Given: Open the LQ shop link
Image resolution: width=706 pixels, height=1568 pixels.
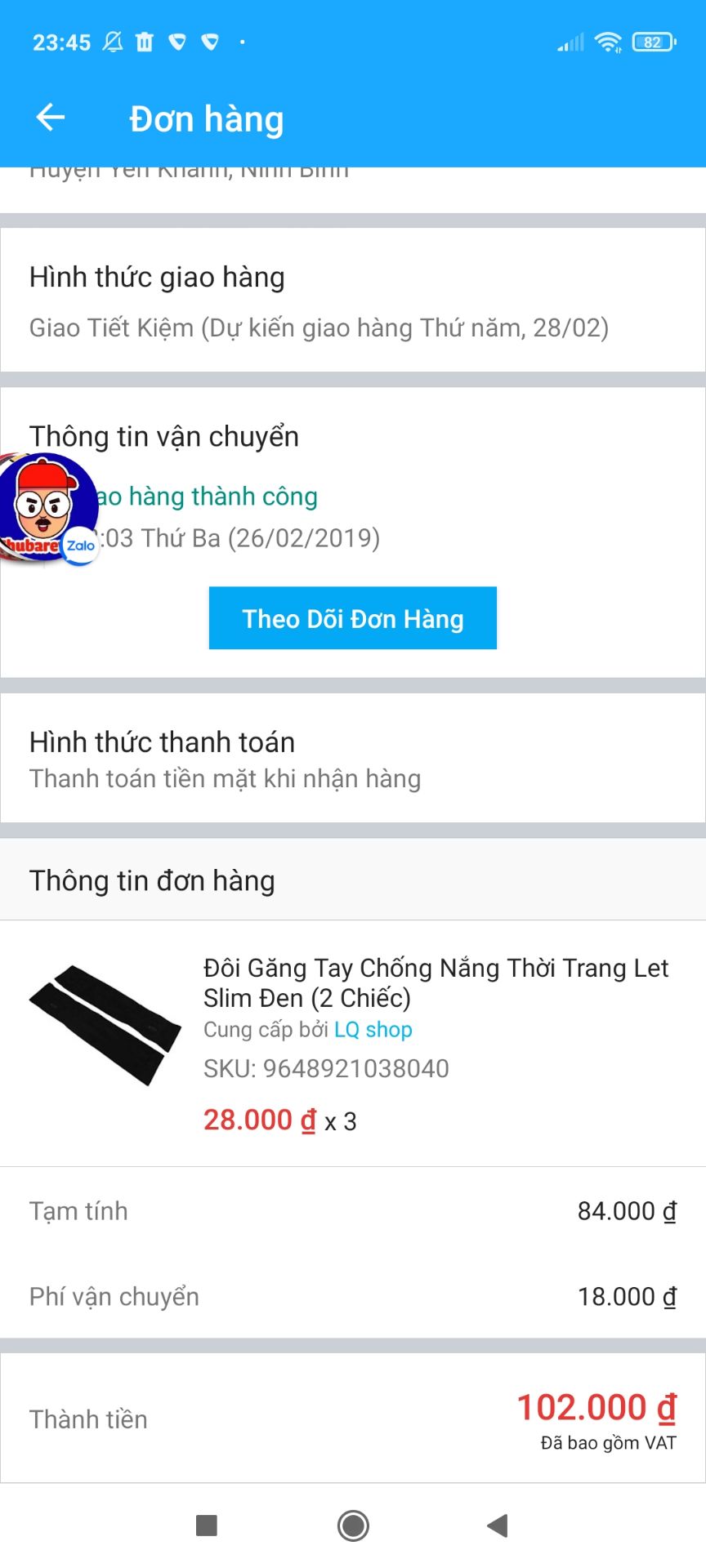Looking at the screenshot, I should click(372, 1030).
